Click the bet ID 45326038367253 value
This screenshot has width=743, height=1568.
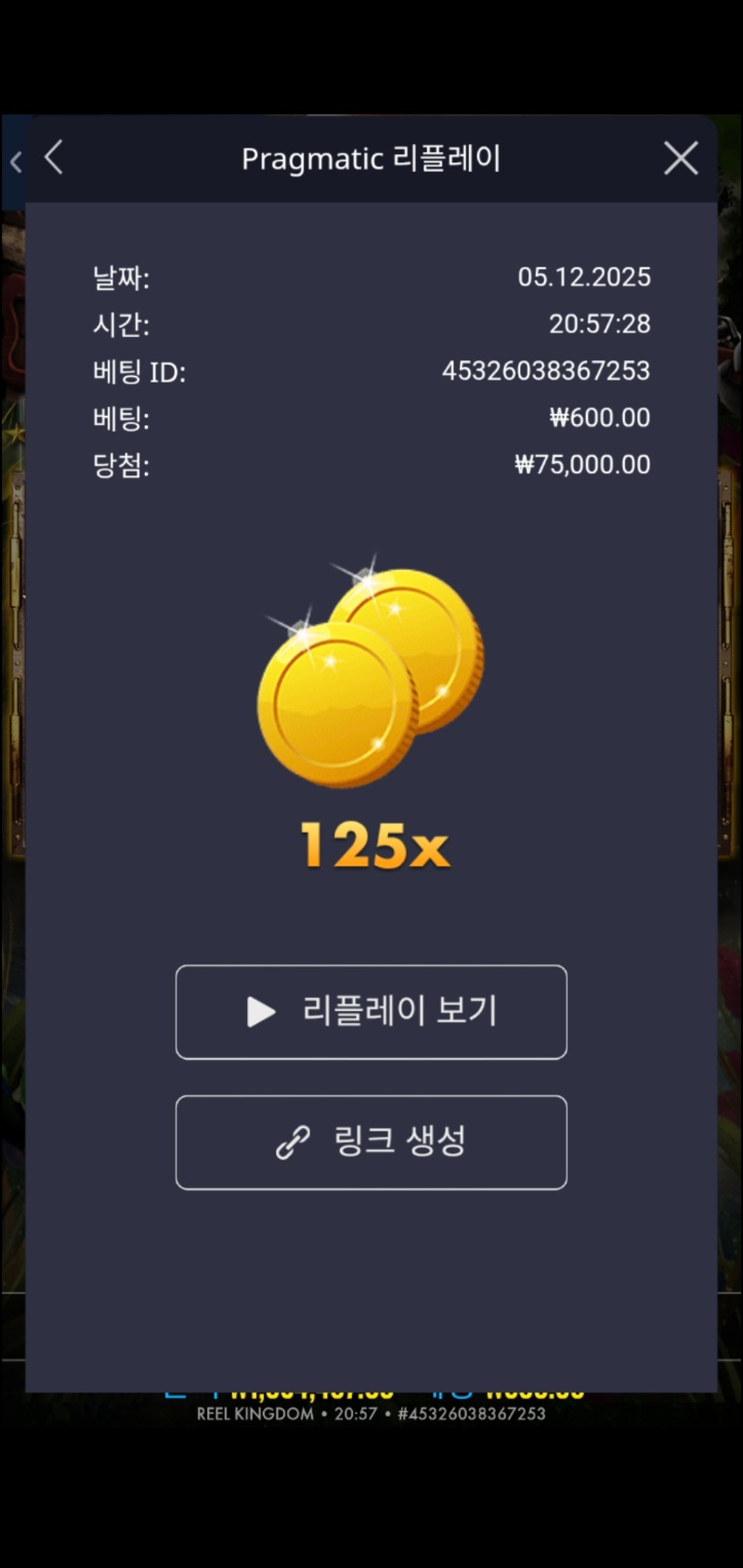546,371
